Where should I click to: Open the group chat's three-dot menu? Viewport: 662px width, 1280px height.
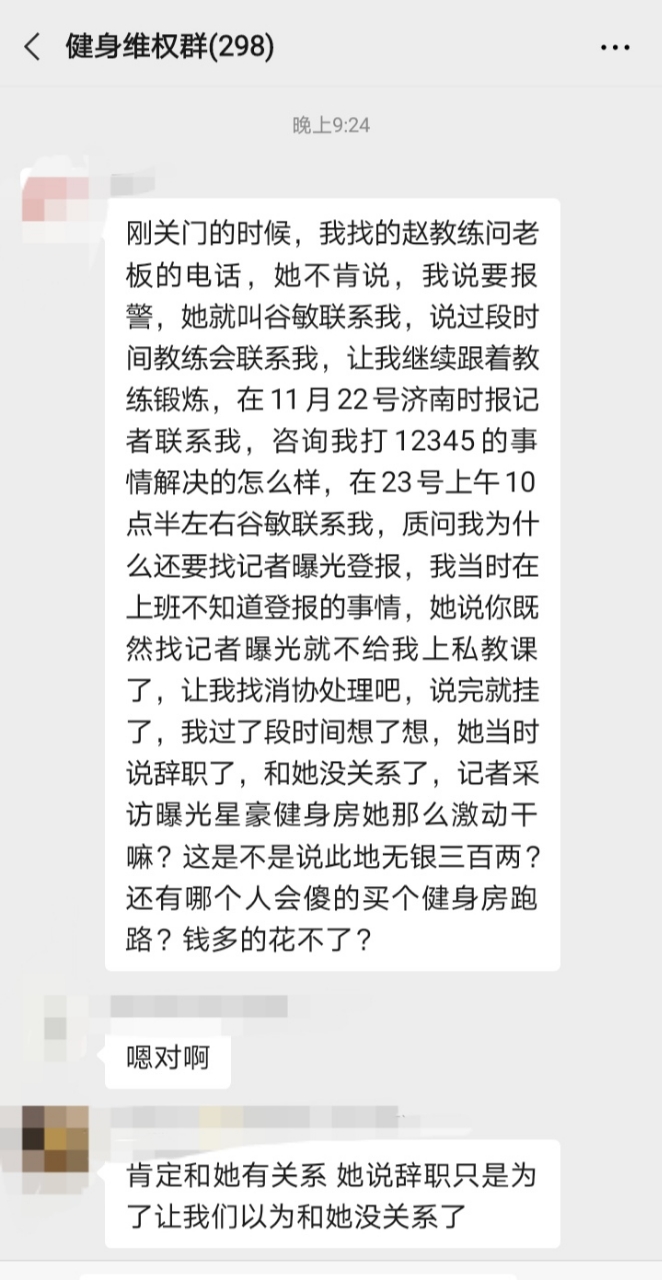tap(615, 47)
